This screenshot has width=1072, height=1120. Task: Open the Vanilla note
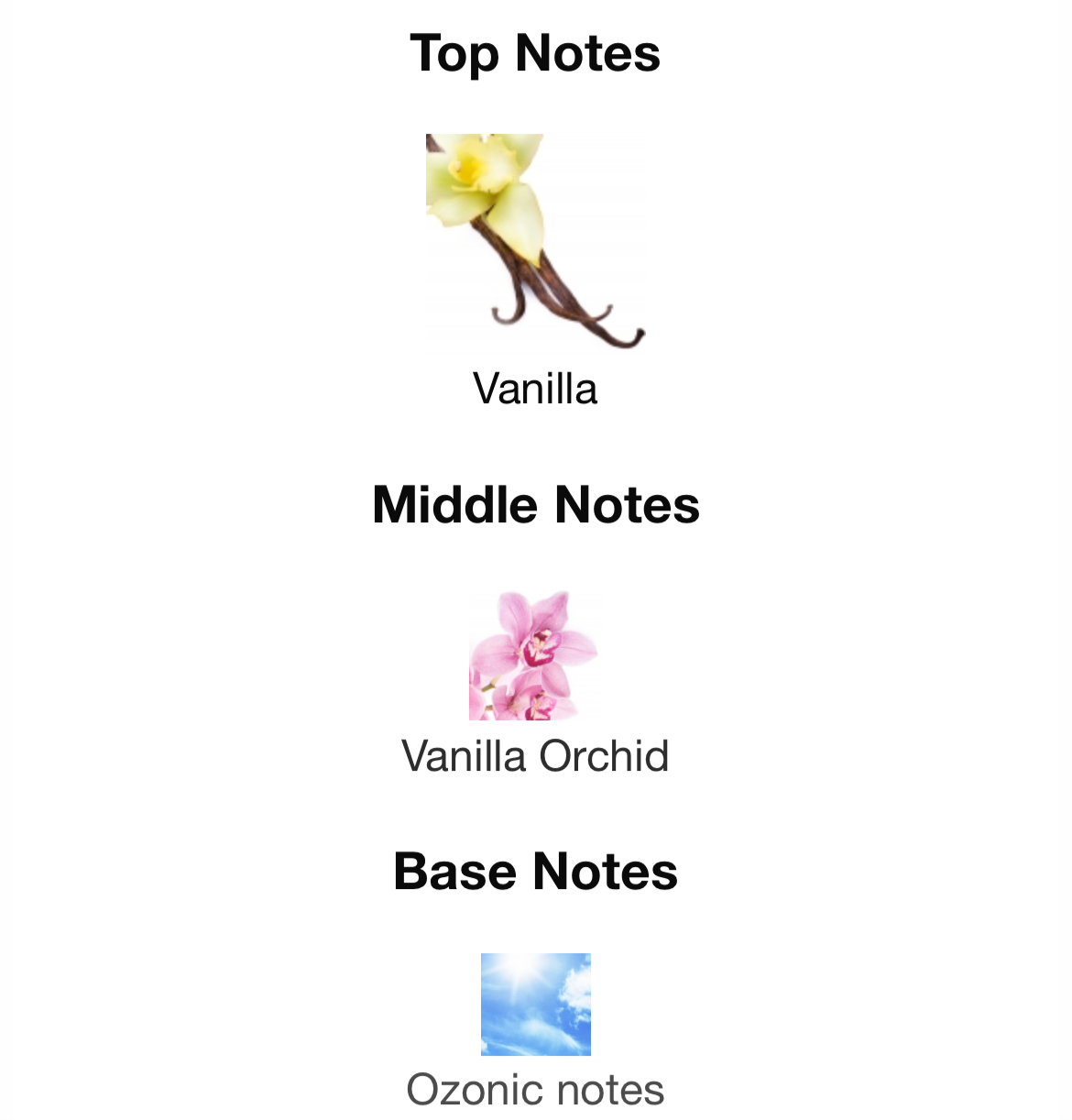(x=535, y=243)
